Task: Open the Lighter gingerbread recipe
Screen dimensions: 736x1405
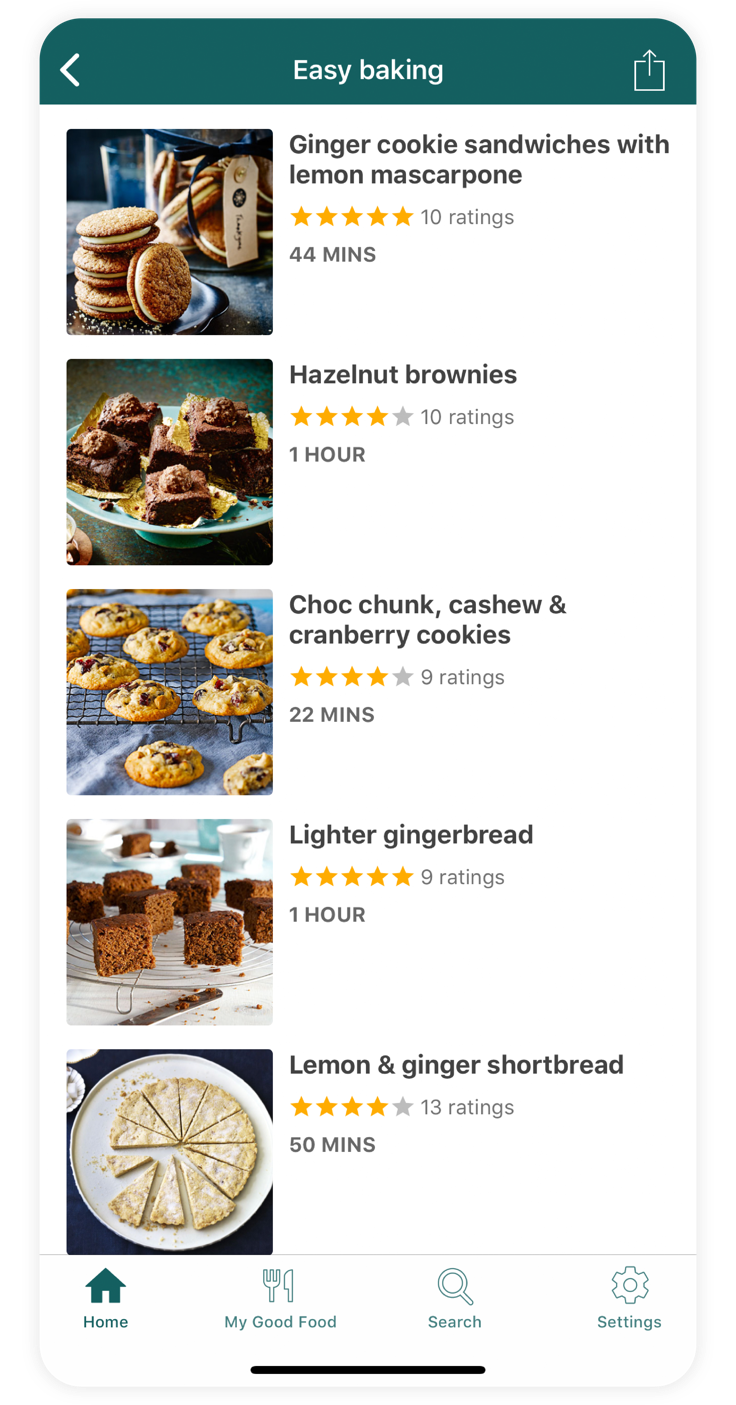Action: pyautogui.click(x=411, y=835)
